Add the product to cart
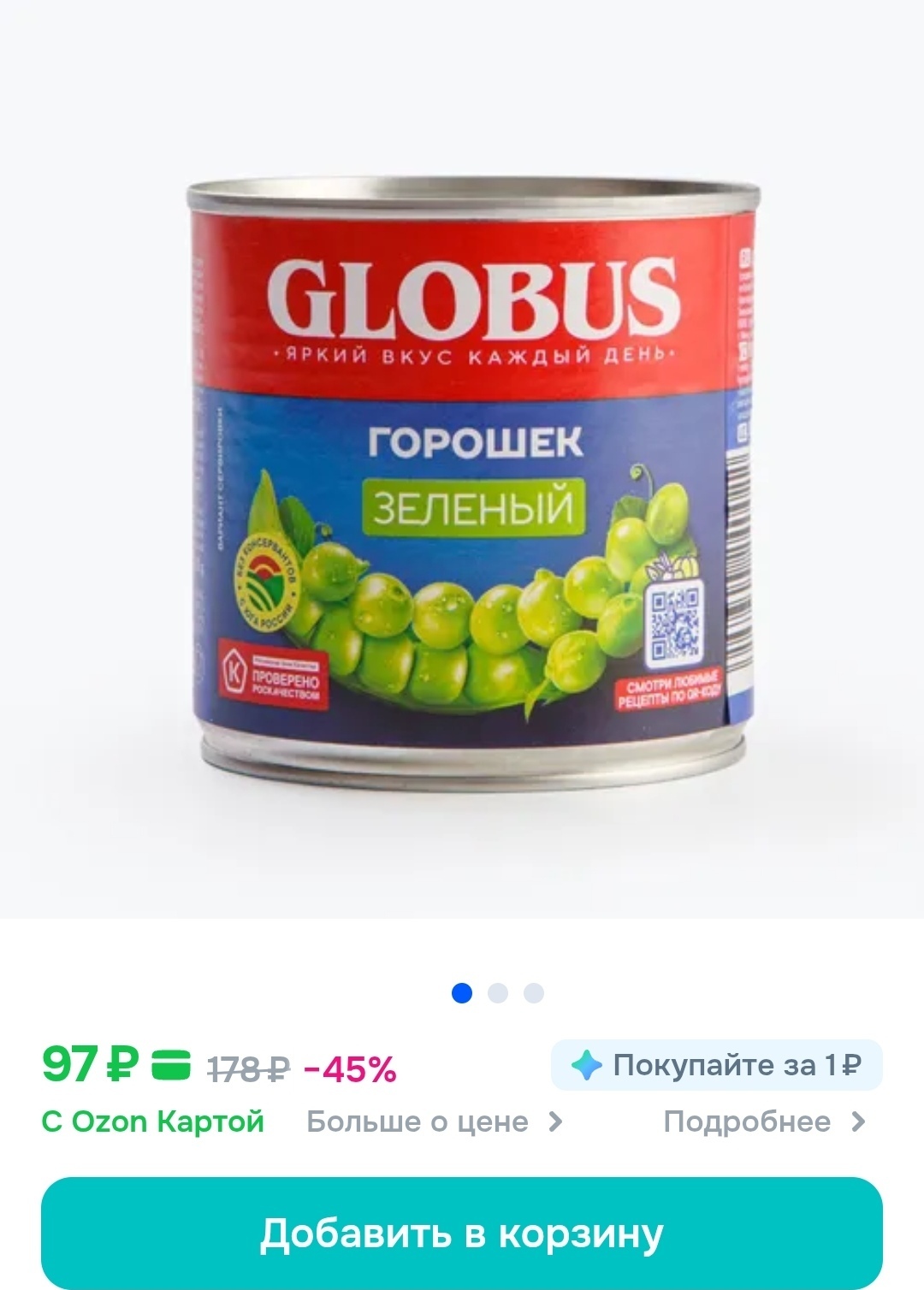The height and width of the screenshot is (1290, 924). (x=462, y=1233)
